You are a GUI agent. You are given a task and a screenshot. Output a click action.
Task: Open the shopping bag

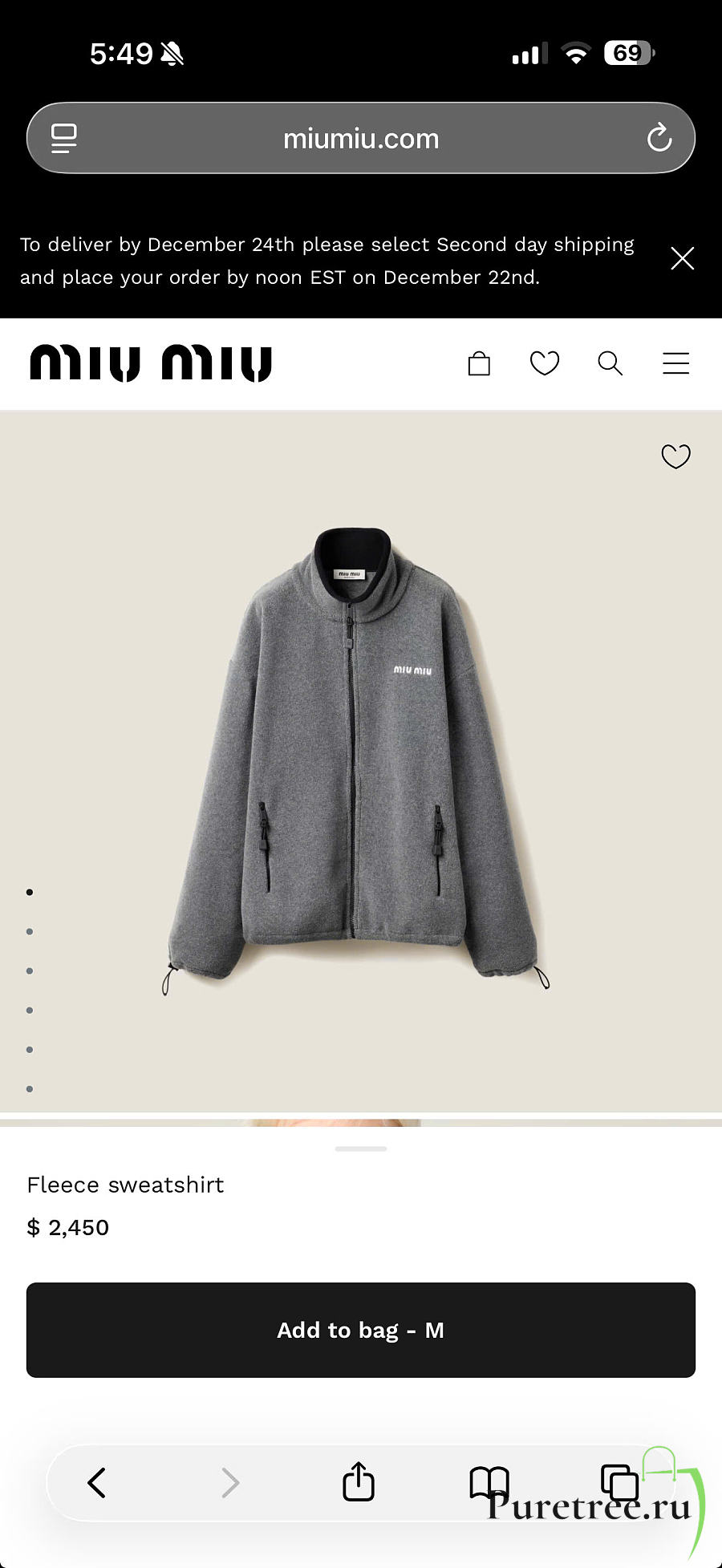479,363
